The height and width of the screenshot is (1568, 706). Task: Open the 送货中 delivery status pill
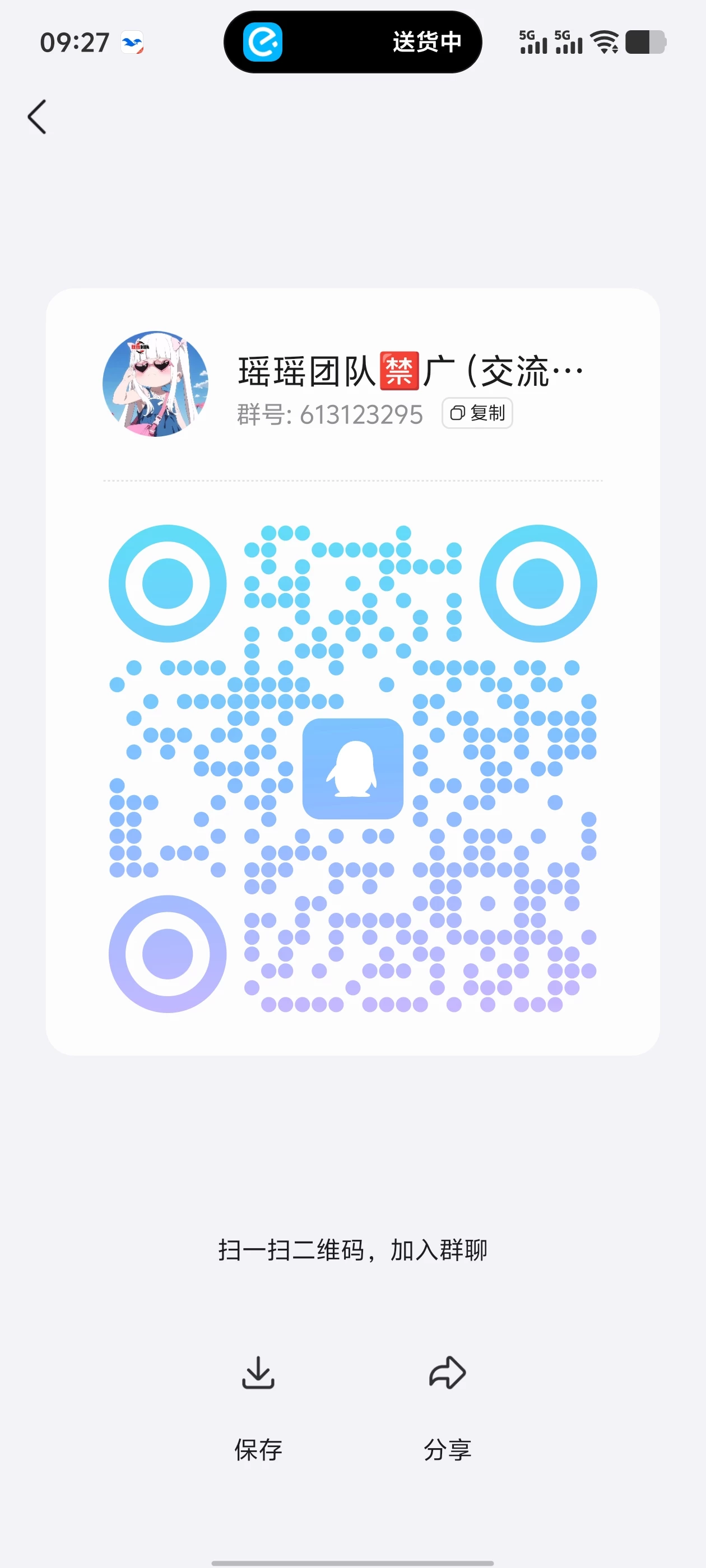coord(352,42)
